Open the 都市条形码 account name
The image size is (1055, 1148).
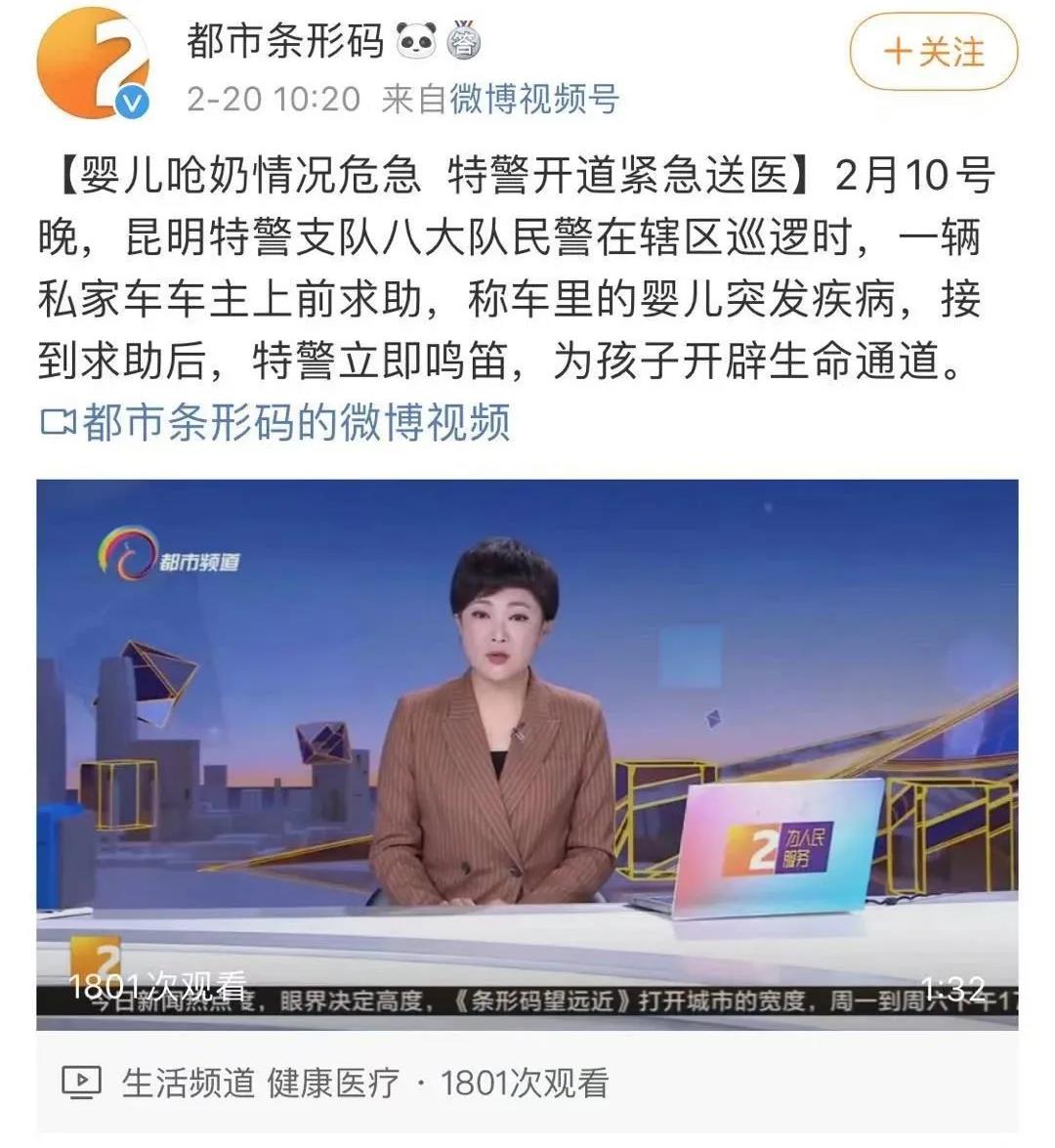pos(285,41)
